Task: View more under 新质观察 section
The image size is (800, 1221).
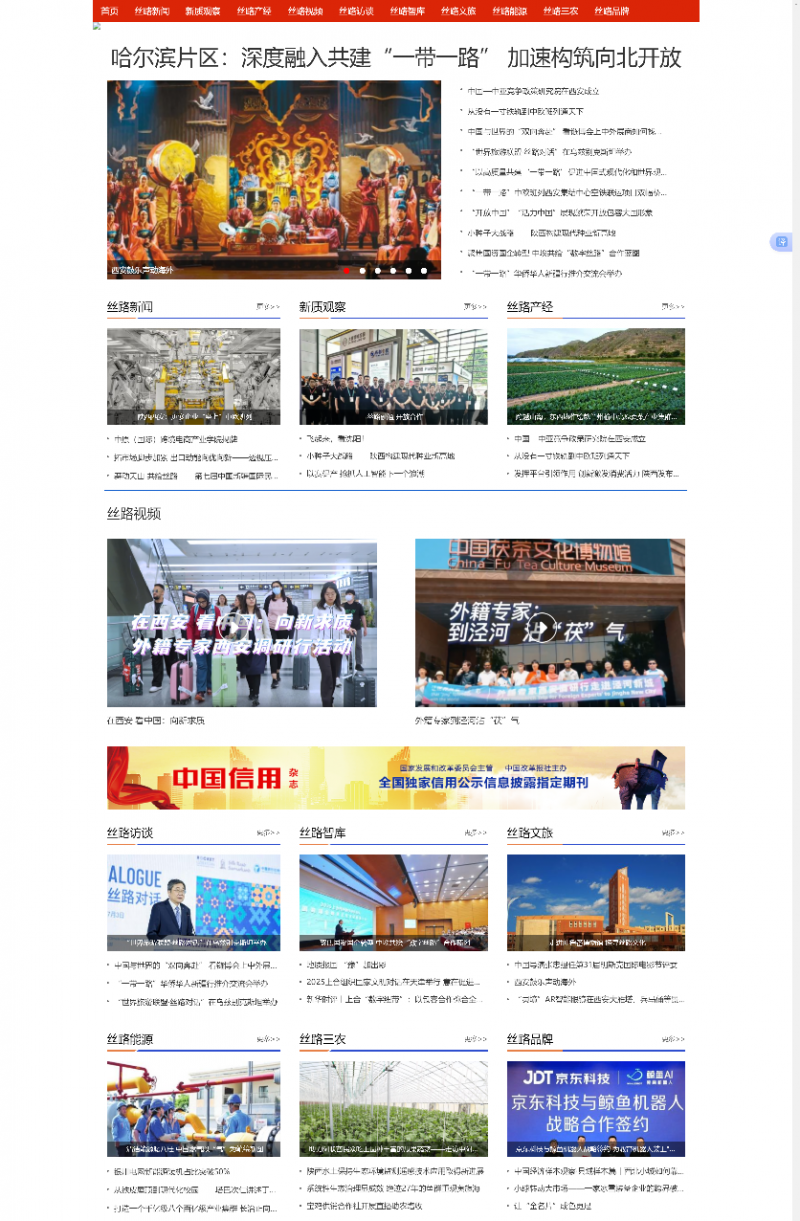Action: coord(475,307)
